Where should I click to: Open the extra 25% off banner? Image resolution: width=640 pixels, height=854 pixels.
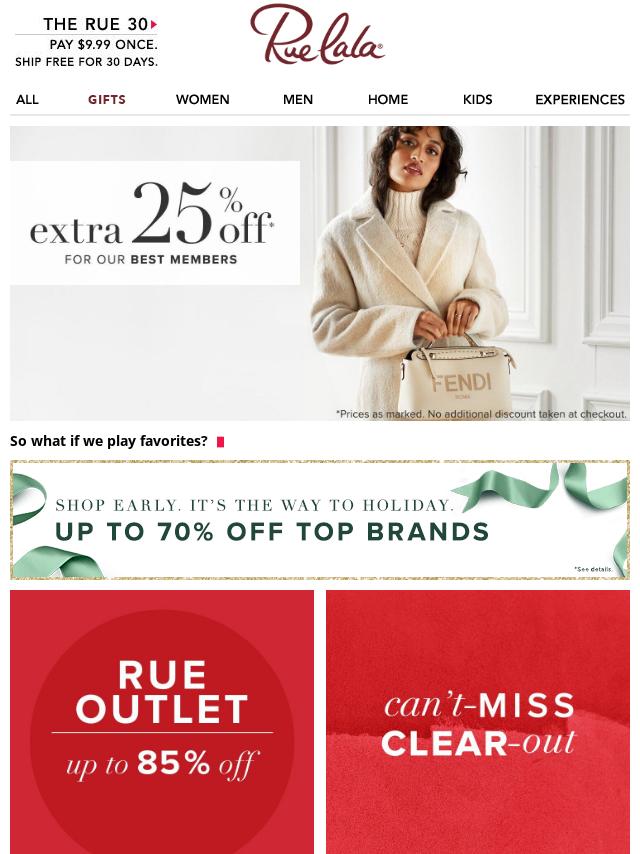point(320,272)
